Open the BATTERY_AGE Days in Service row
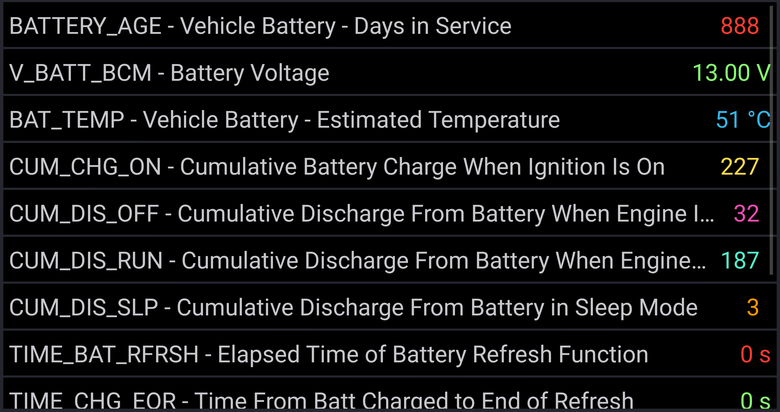 click(x=390, y=26)
